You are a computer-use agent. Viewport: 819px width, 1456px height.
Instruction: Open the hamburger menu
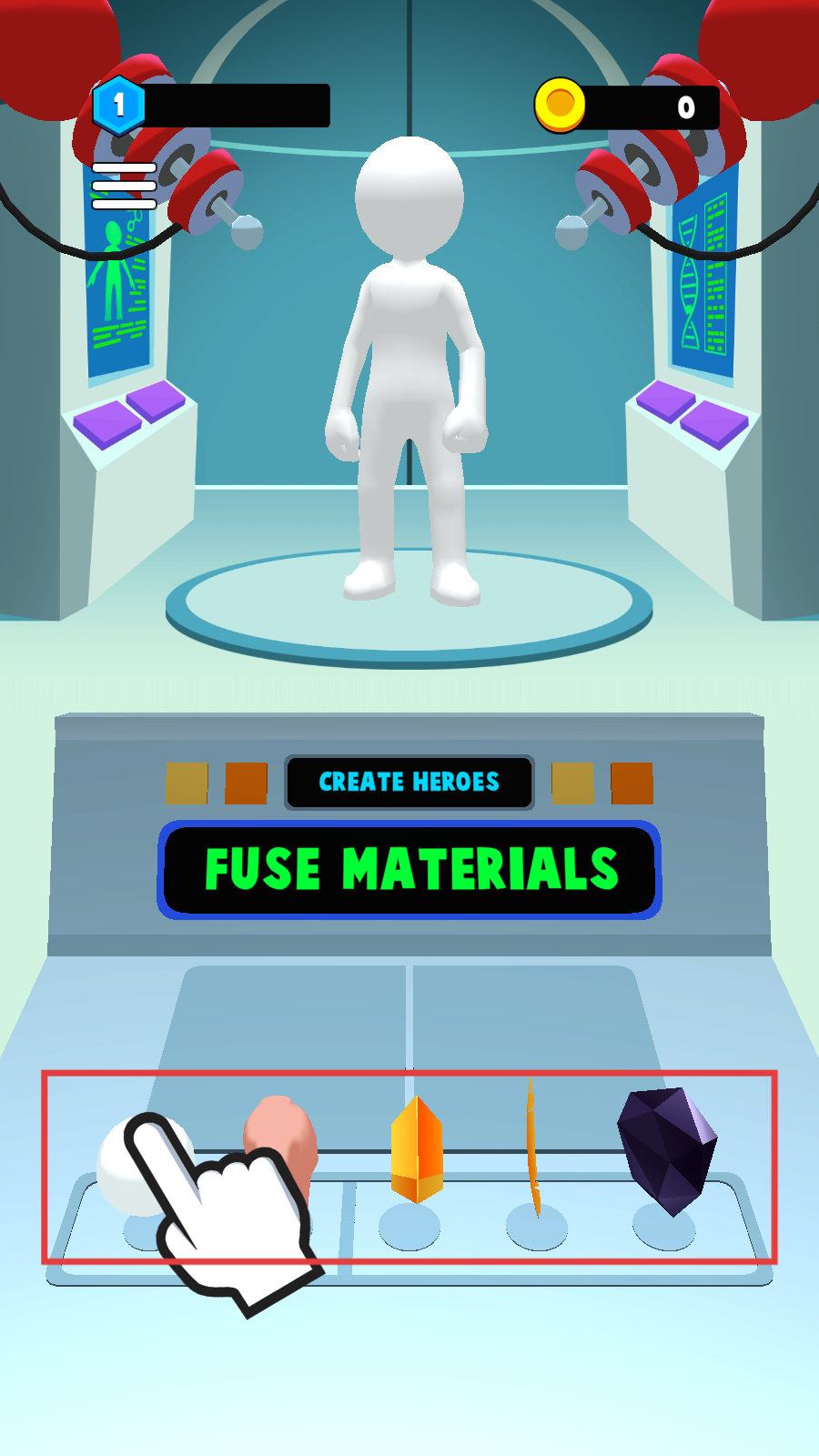click(x=124, y=186)
